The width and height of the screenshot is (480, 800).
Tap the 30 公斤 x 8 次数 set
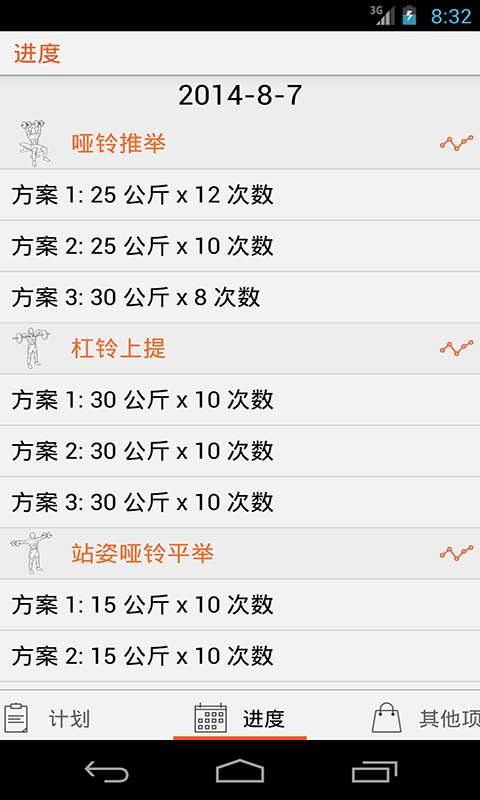click(x=240, y=297)
